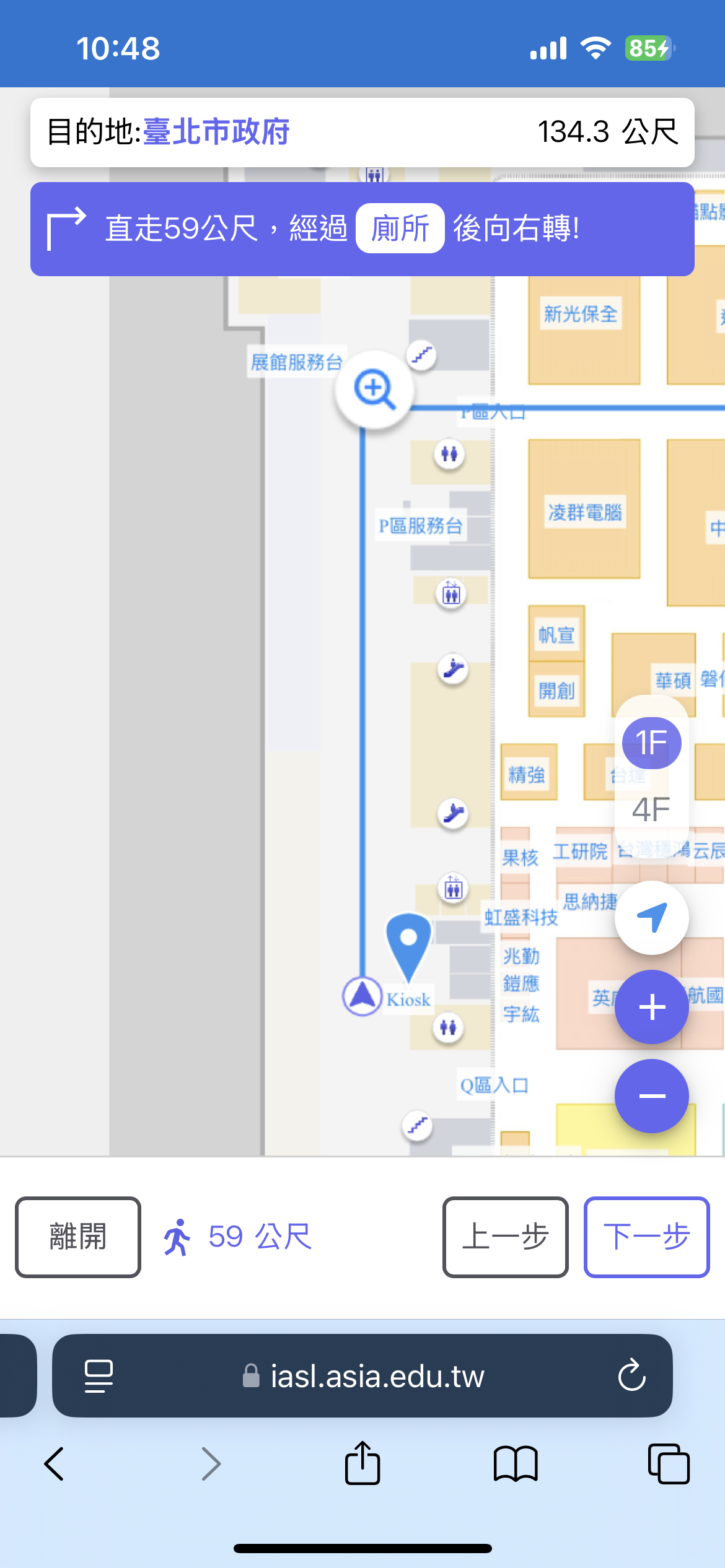Tap the 離開 button to exit navigation
Screen dimensions: 725x1568
coord(78,1237)
